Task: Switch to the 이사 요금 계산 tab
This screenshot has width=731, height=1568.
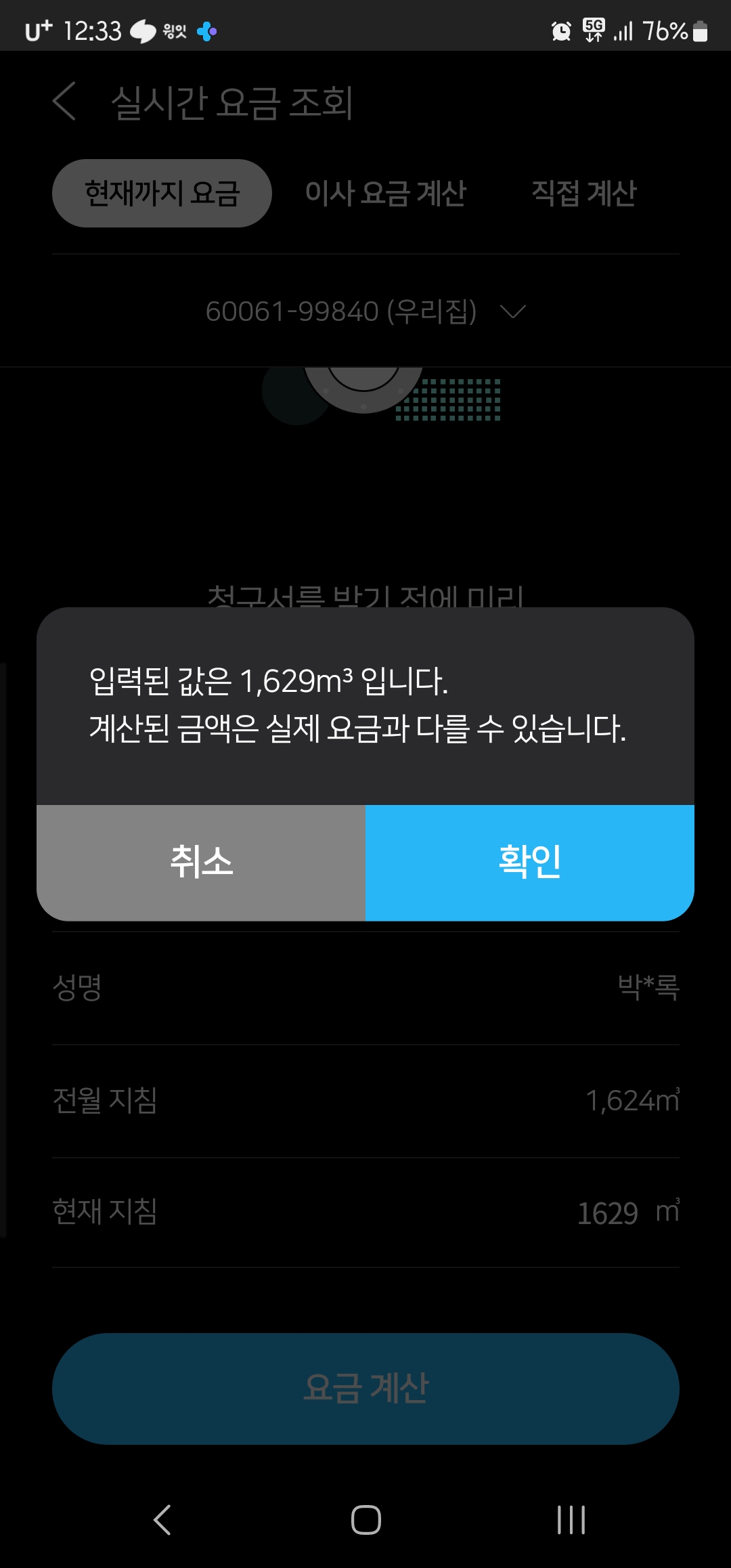Action: (385, 193)
